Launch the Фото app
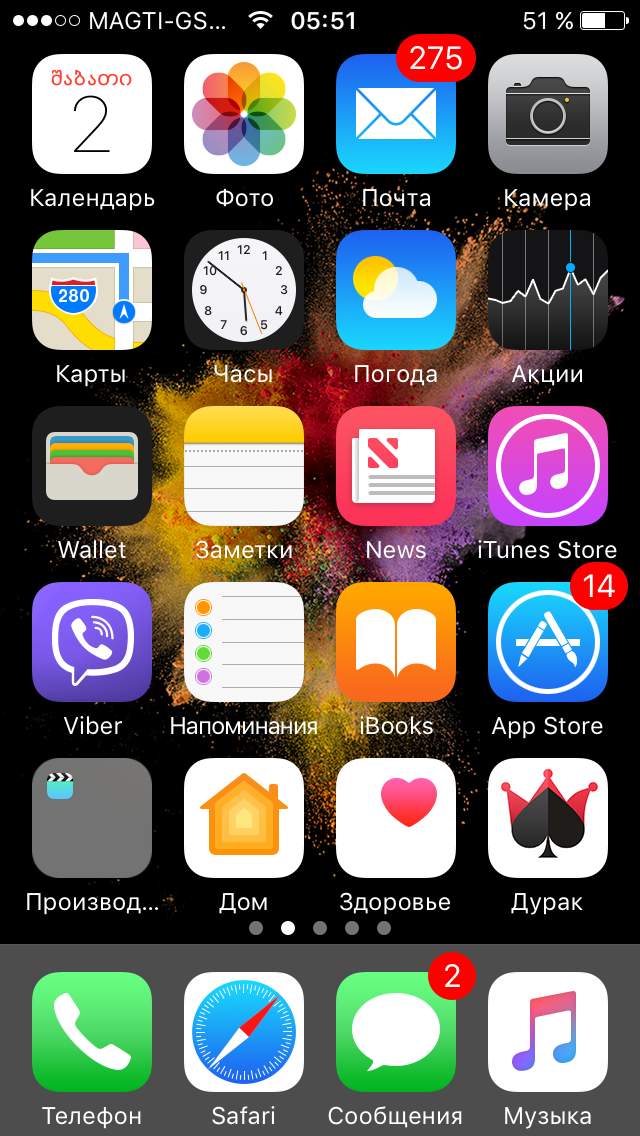 [244, 114]
